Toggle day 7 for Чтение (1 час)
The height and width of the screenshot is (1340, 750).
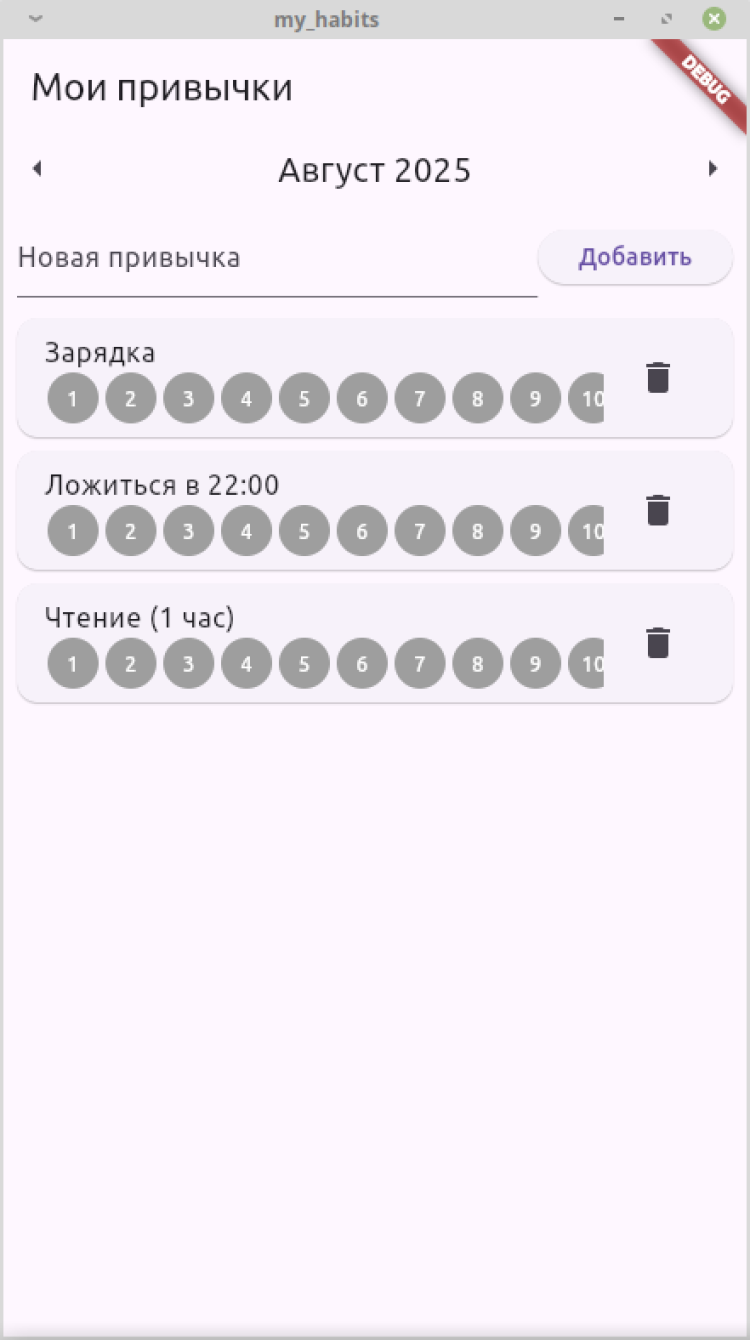click(x=420, y=664)
